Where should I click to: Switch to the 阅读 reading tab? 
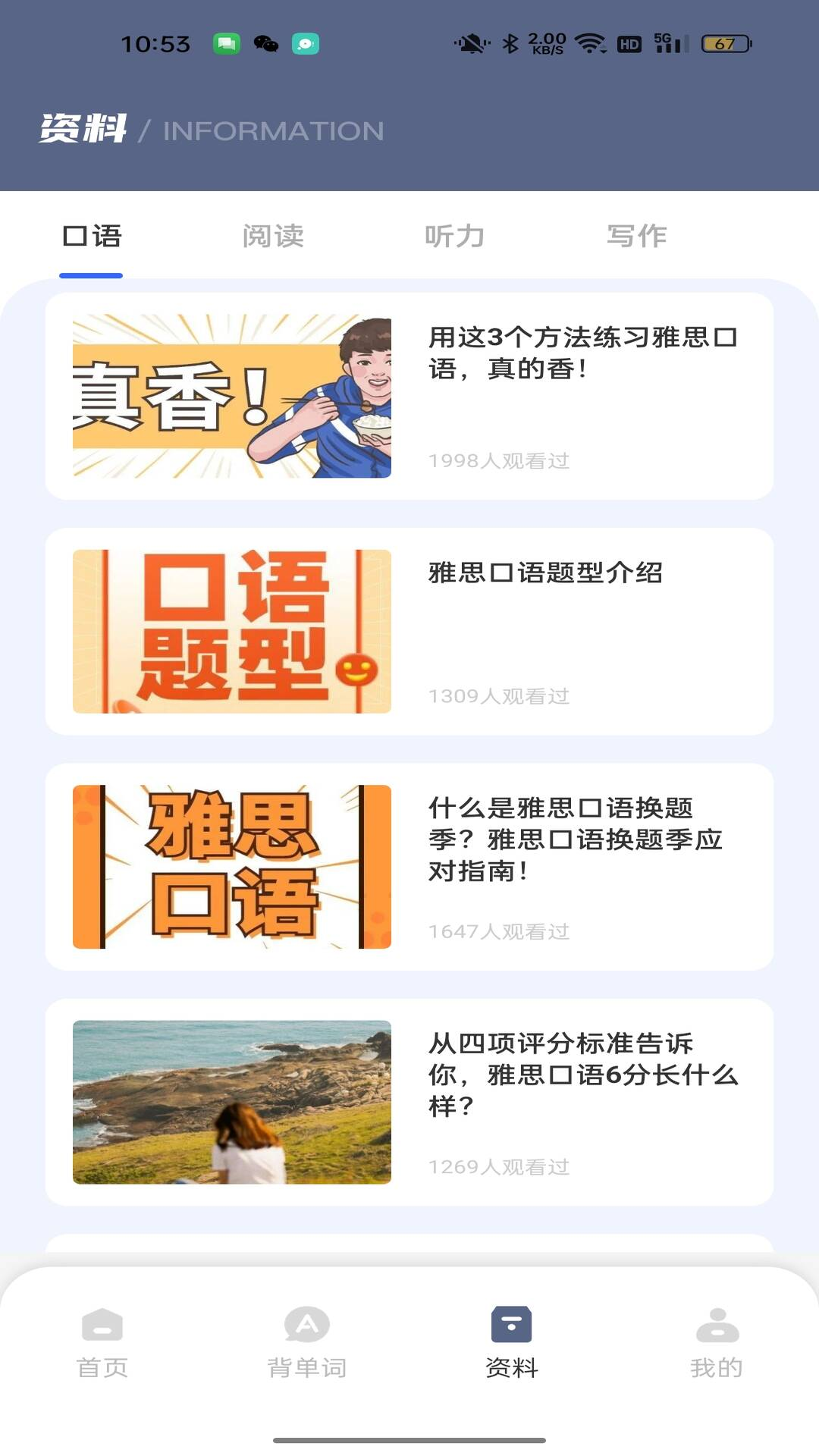tap(275, 236)
